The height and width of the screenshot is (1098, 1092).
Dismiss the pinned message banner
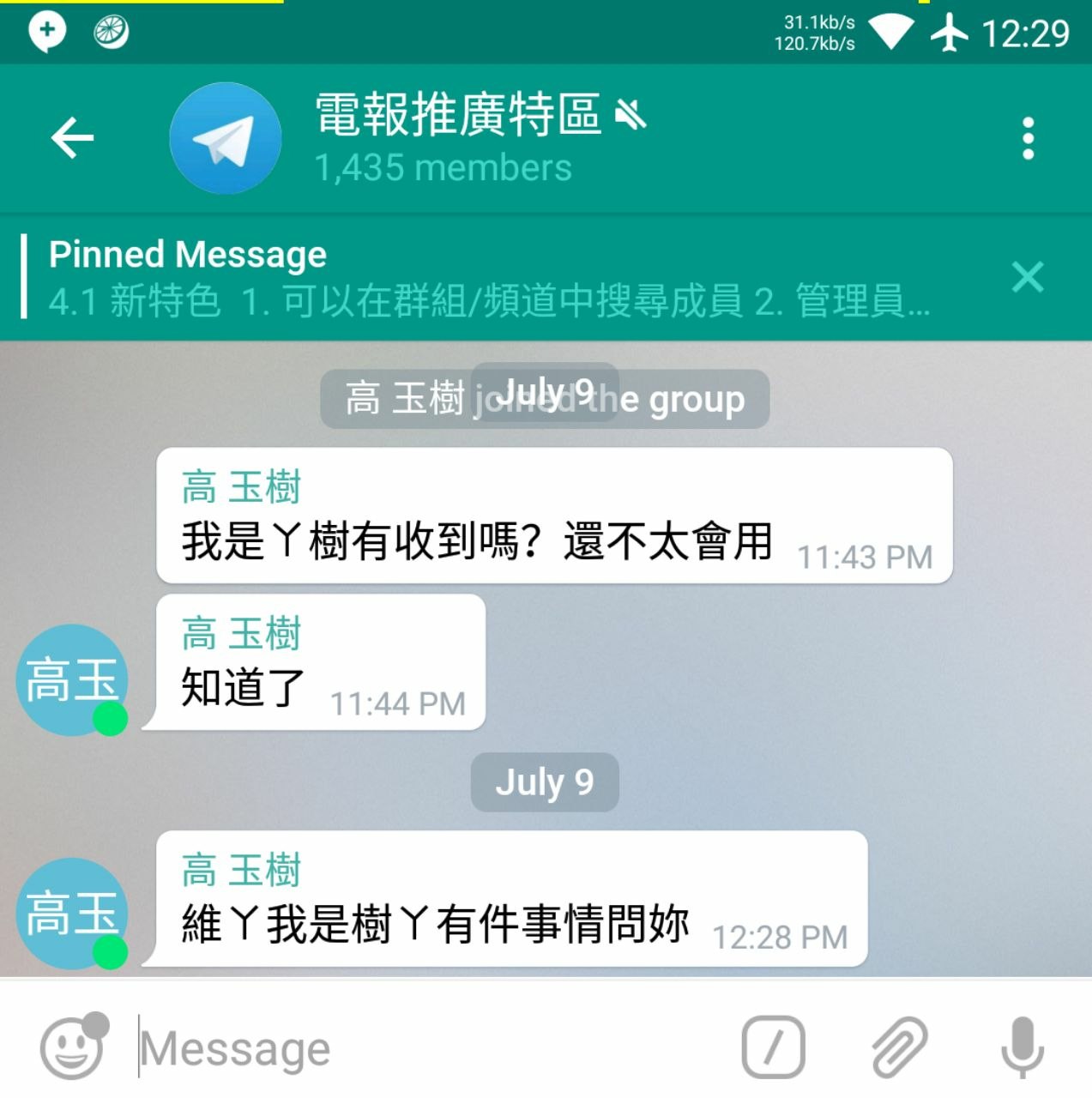(x=1027, y=277)
